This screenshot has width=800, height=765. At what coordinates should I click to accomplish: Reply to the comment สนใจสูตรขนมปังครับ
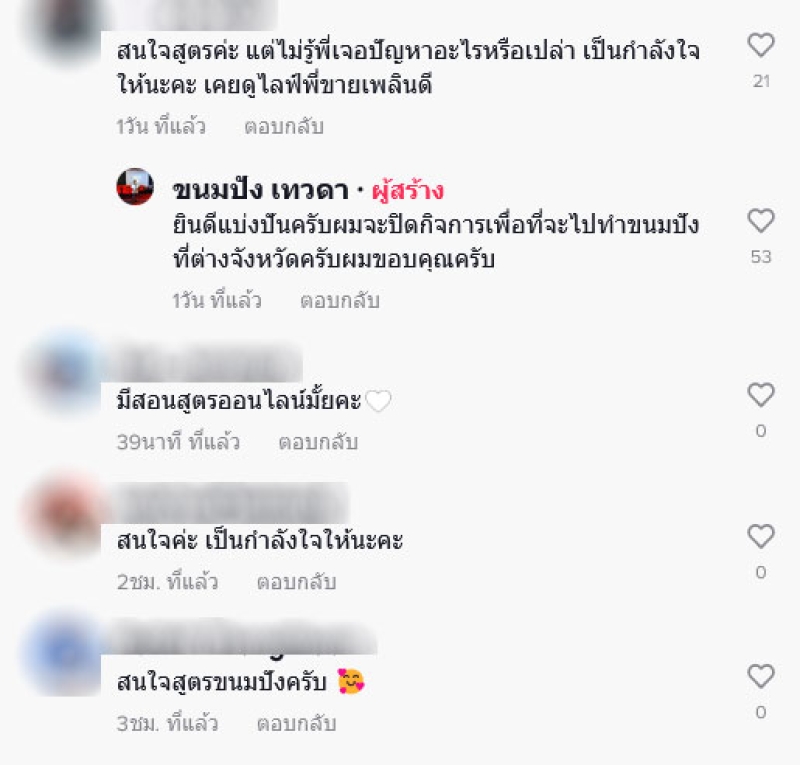point(296,722)
